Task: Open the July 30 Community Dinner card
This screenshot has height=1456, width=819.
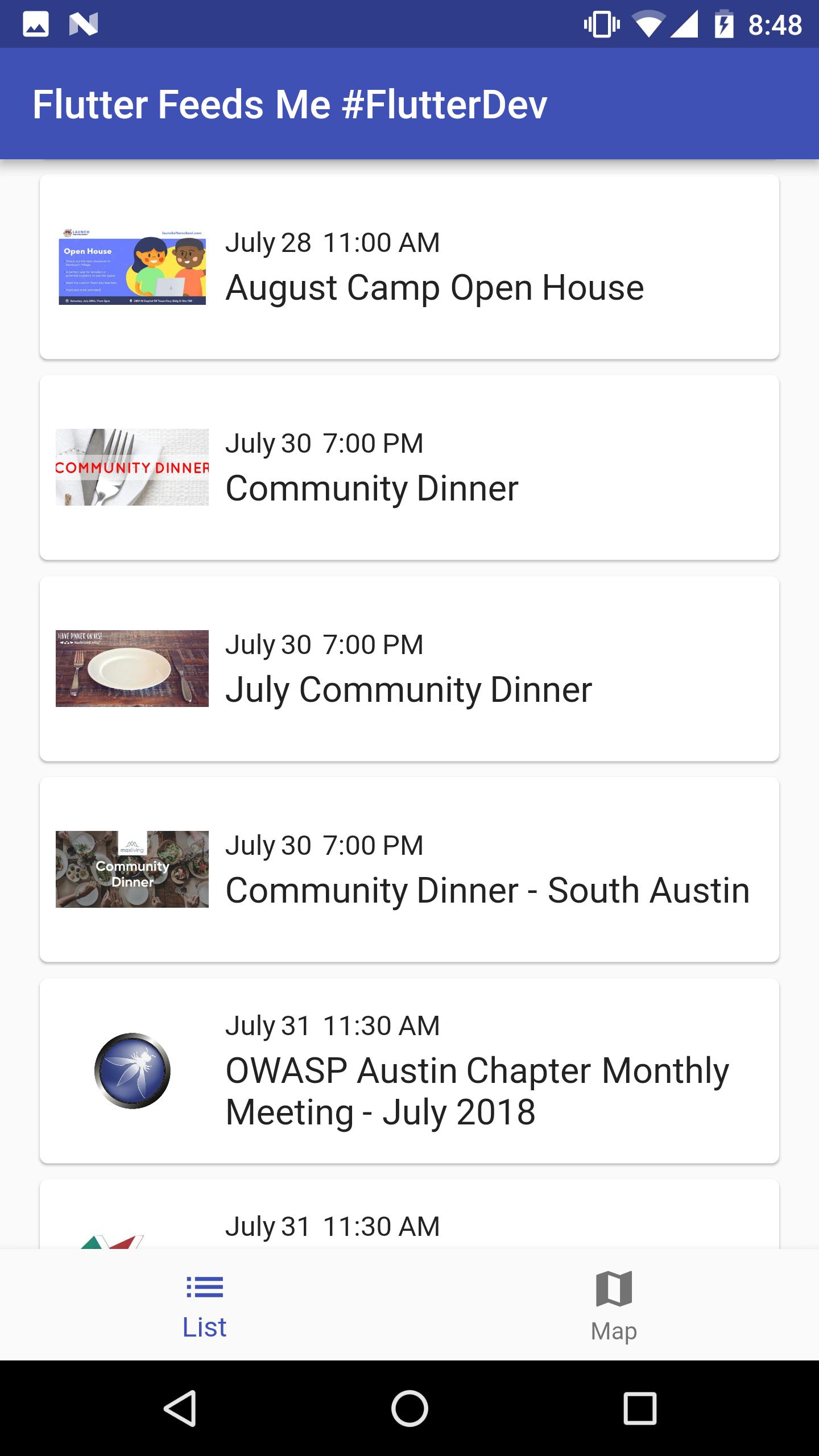Action: [409, 468]
